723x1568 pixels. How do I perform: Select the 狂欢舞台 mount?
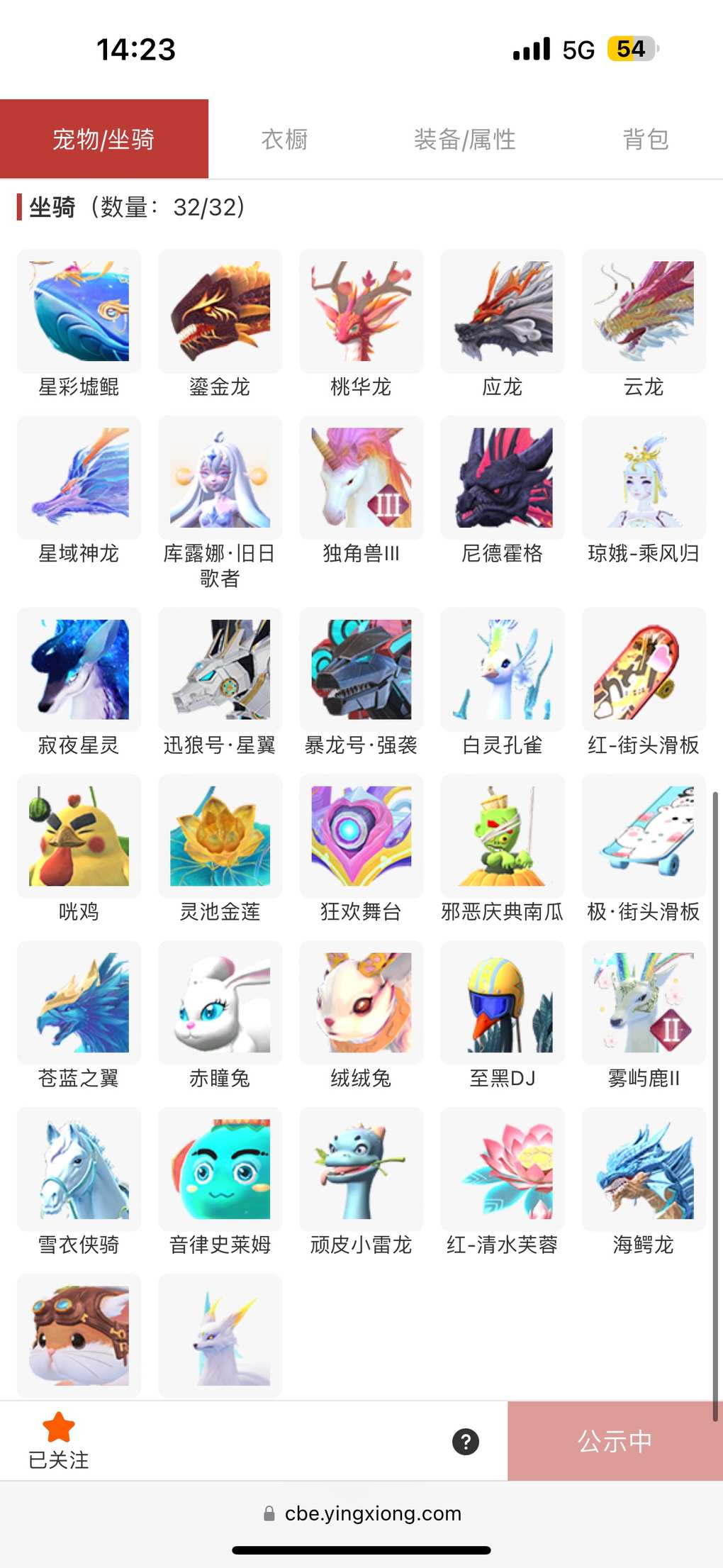pos(361,837)
